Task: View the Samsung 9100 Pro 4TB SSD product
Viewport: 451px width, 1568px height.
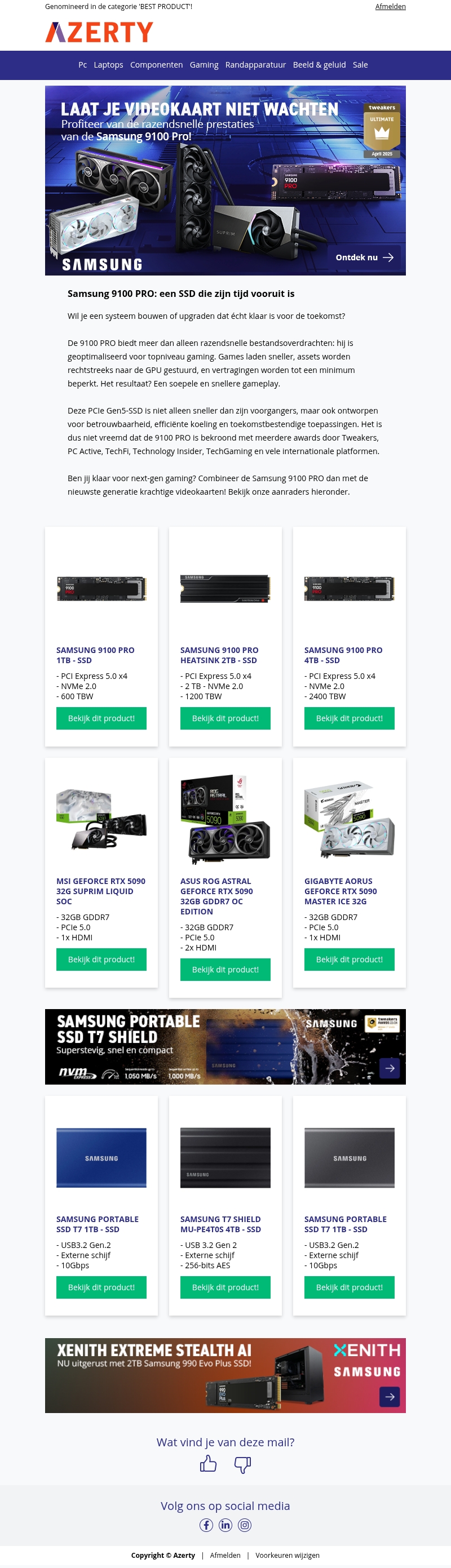Action: coord(349,718)
